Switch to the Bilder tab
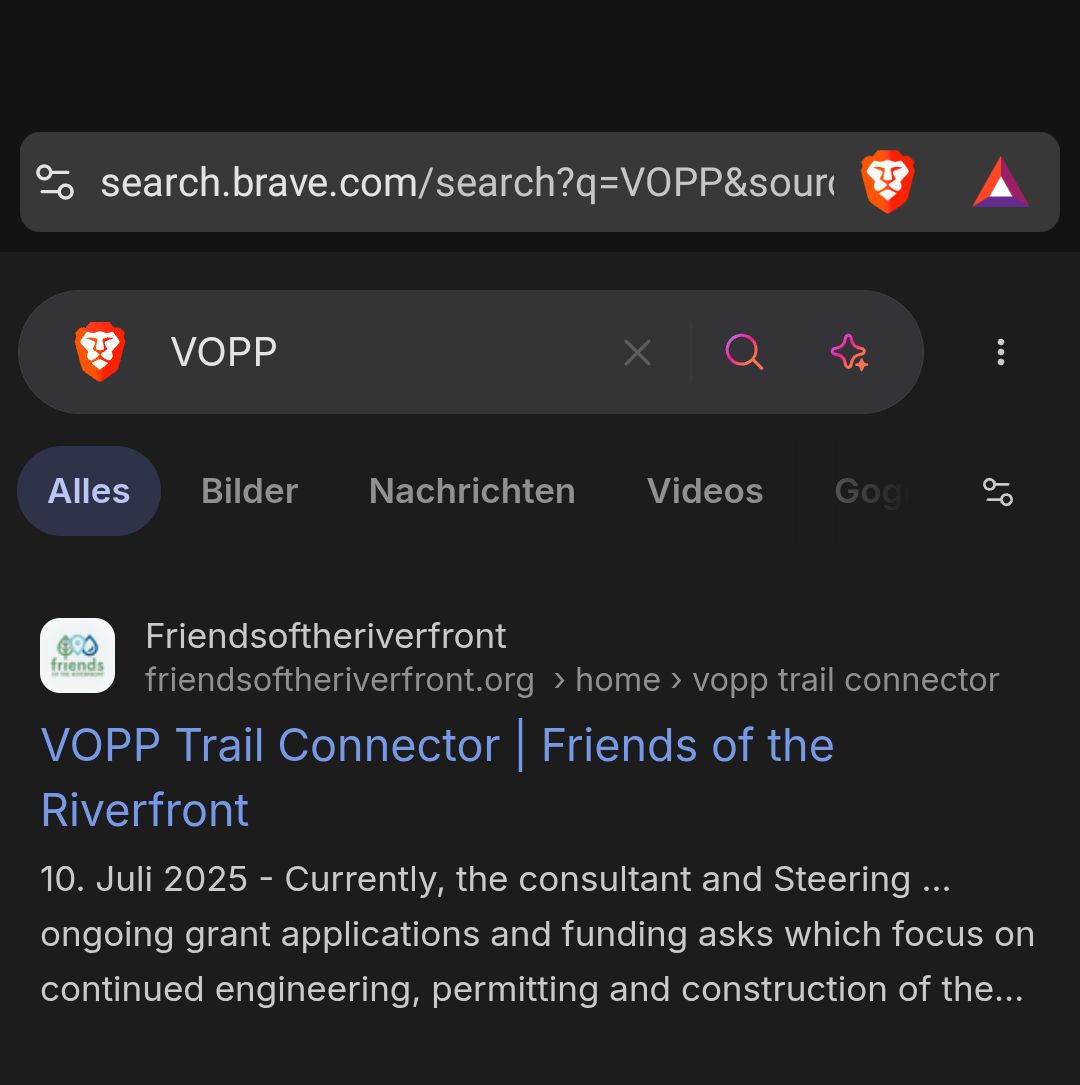Viewport: 1080px width, 1085px height. 249,491
